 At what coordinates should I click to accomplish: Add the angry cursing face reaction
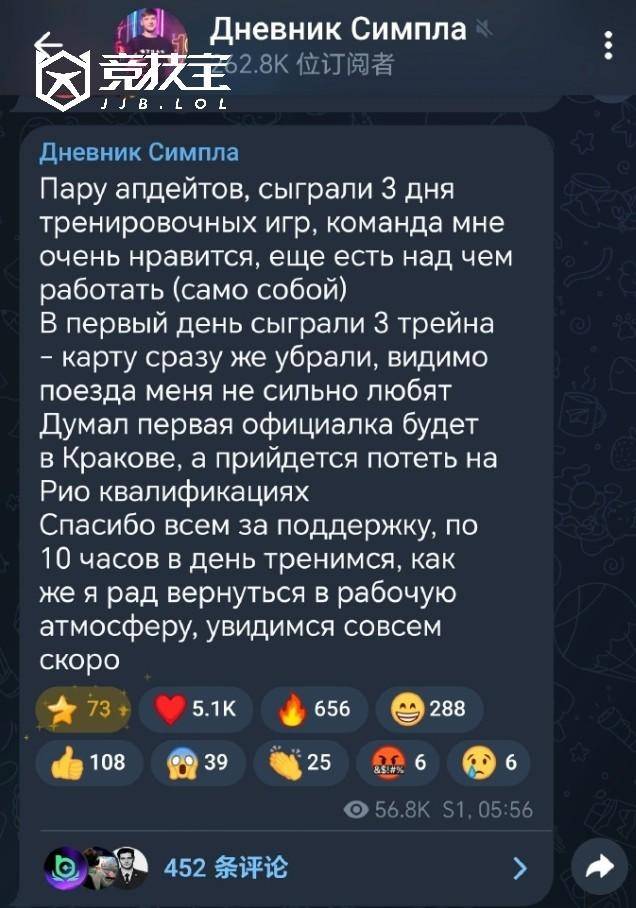(398, 762)
